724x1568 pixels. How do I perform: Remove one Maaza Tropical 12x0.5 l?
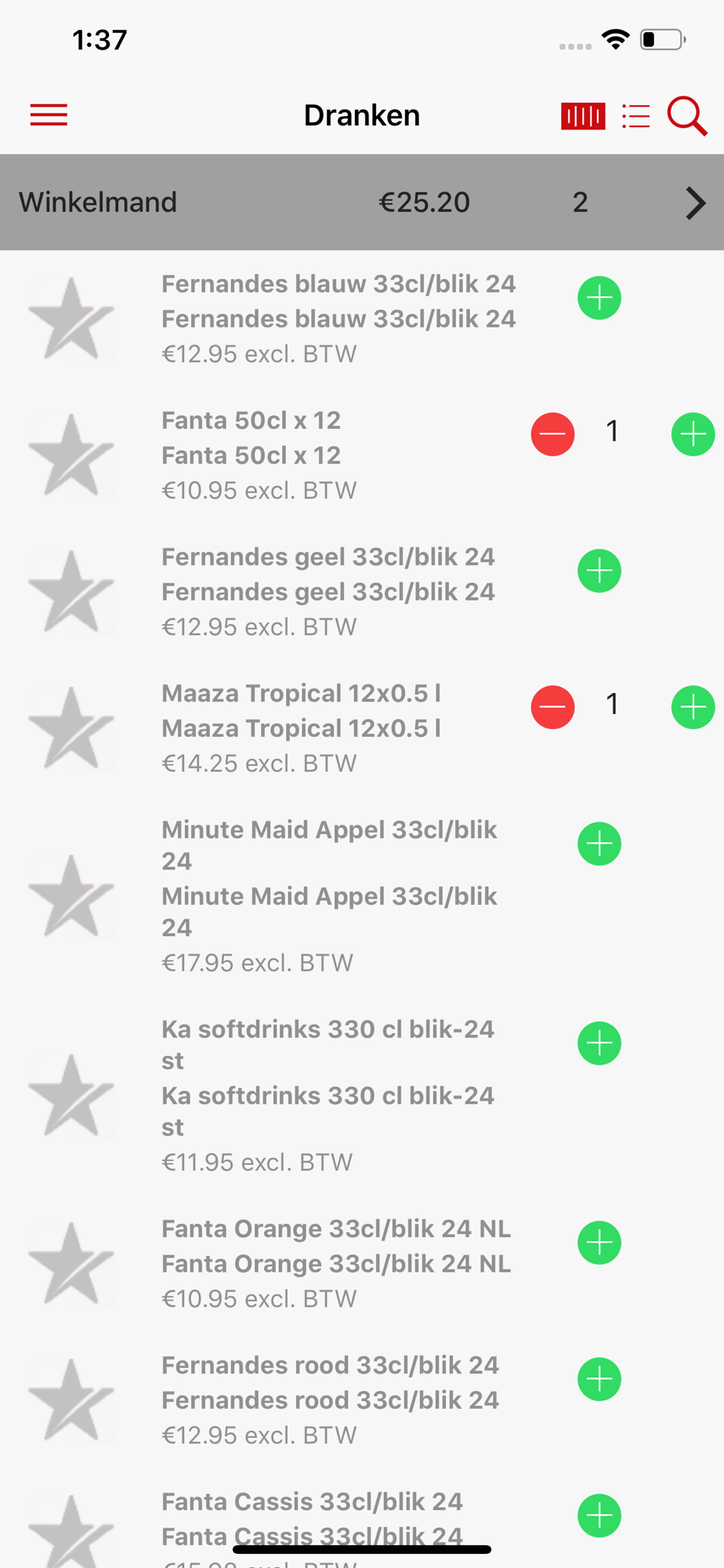(552, 707)
